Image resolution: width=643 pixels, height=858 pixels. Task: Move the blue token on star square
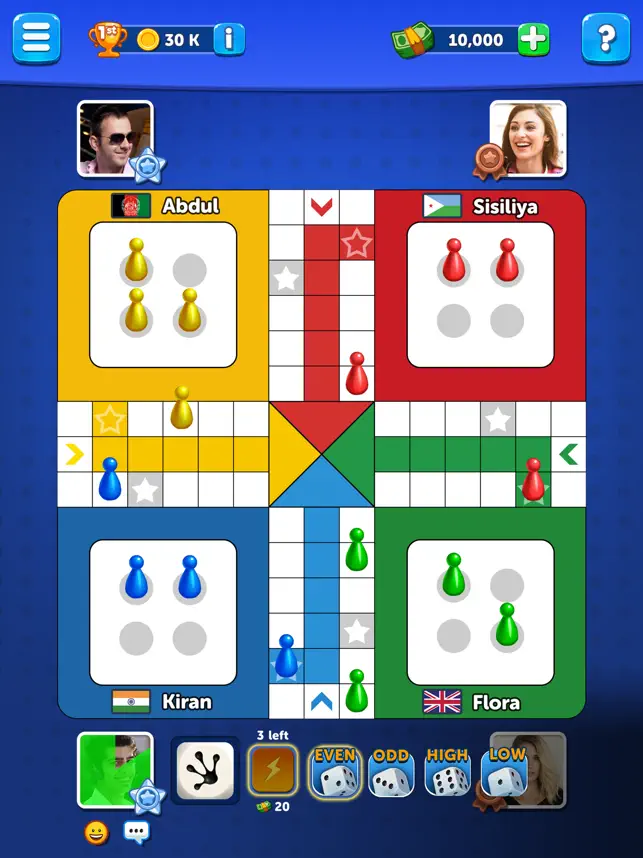(287, 656)
